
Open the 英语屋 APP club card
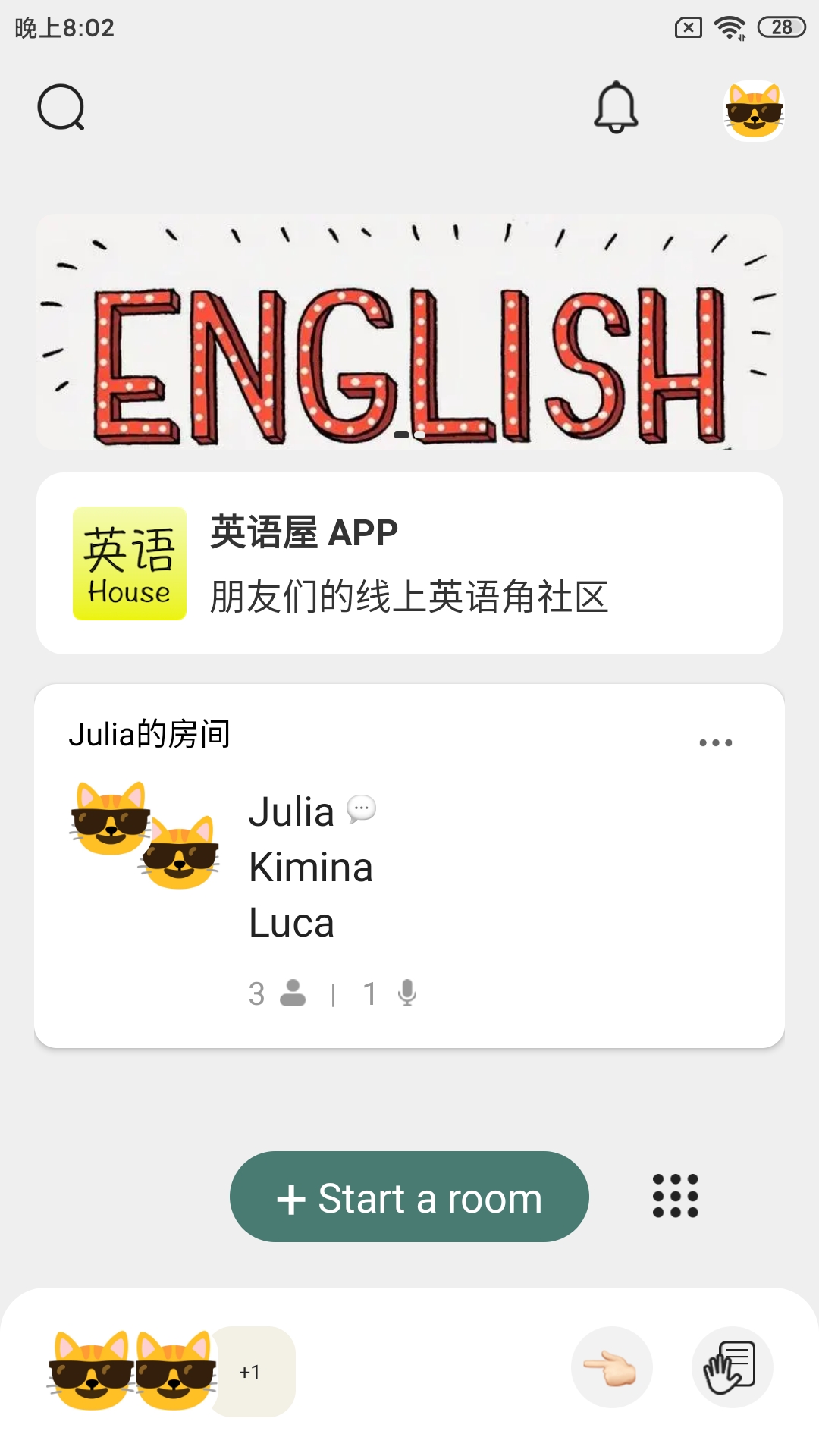click(409, 563)
